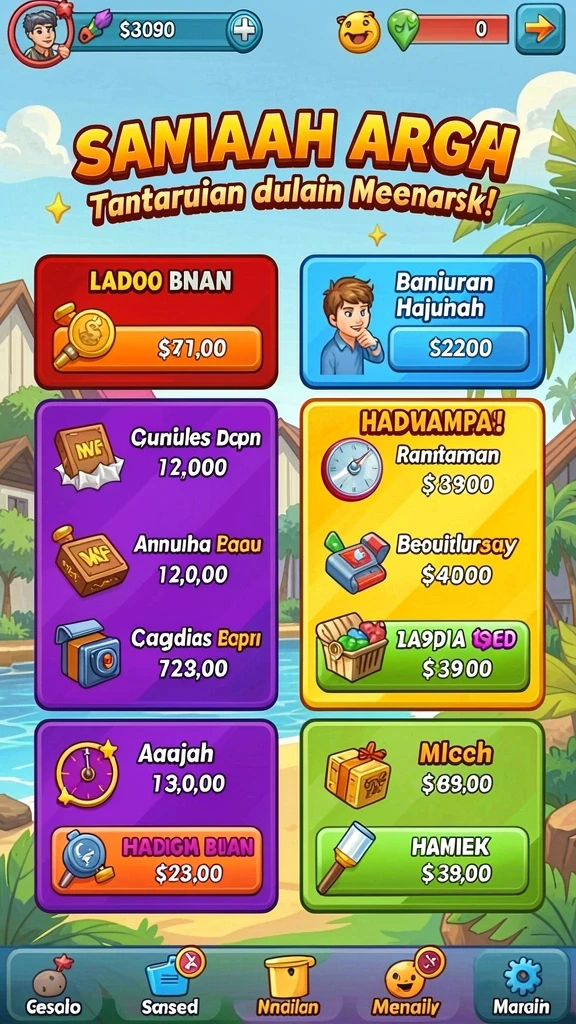Tap the Hadigm Bian $23,00 button
Image resolution: width=576 pixels, height=1024 pixels.
[x=157, y=861]
